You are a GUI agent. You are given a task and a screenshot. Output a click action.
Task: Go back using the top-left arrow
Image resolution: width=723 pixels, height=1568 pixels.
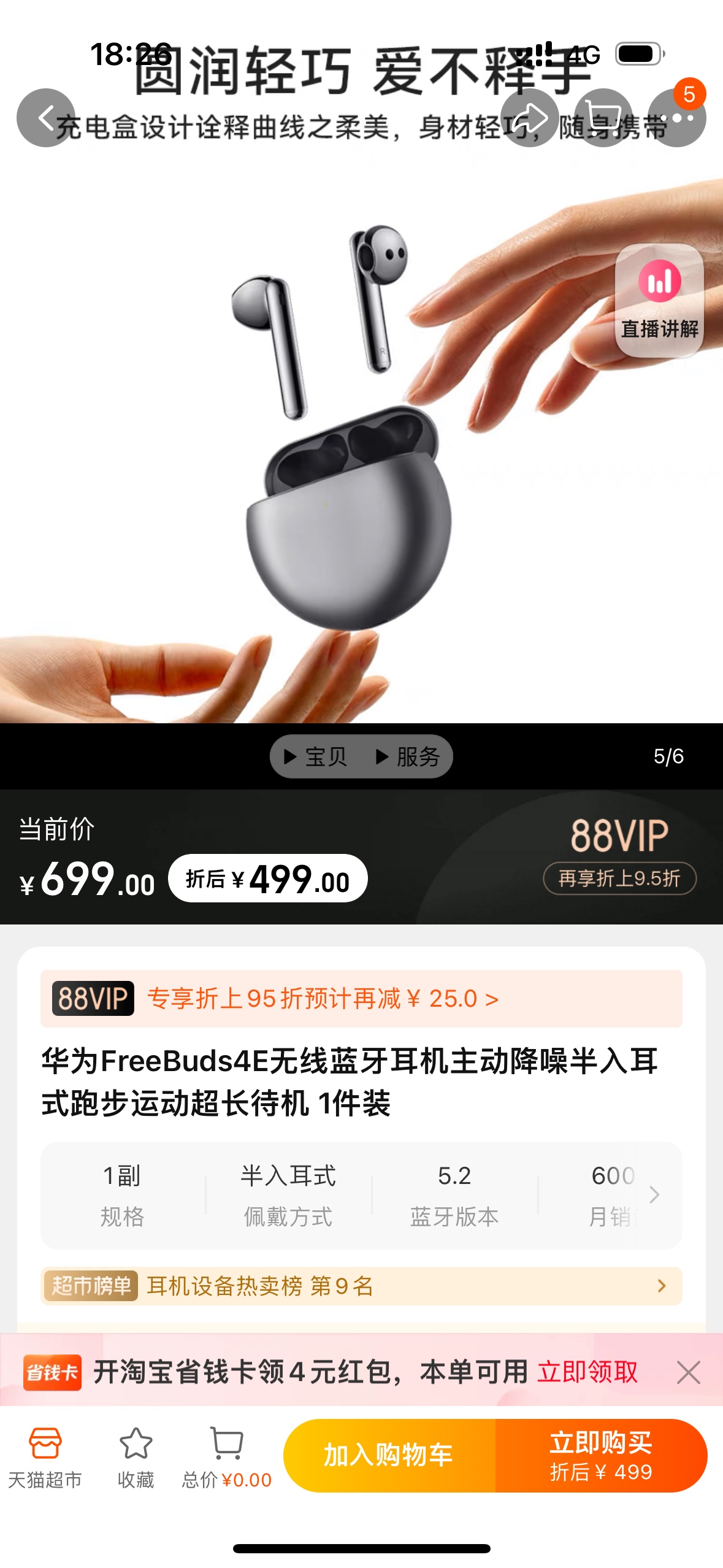[x=45, y=118]
